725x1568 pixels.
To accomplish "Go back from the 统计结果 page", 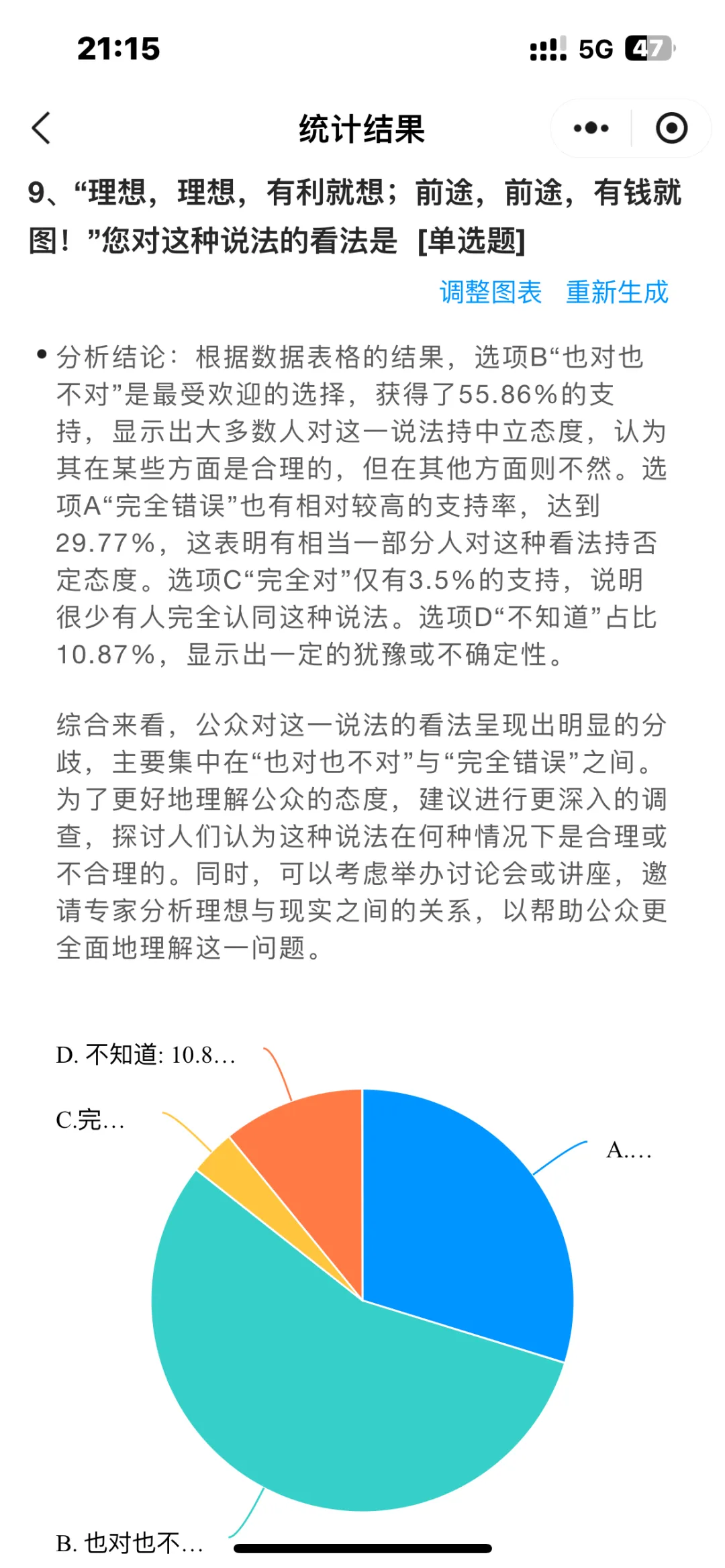I will [x=42, y=128].
